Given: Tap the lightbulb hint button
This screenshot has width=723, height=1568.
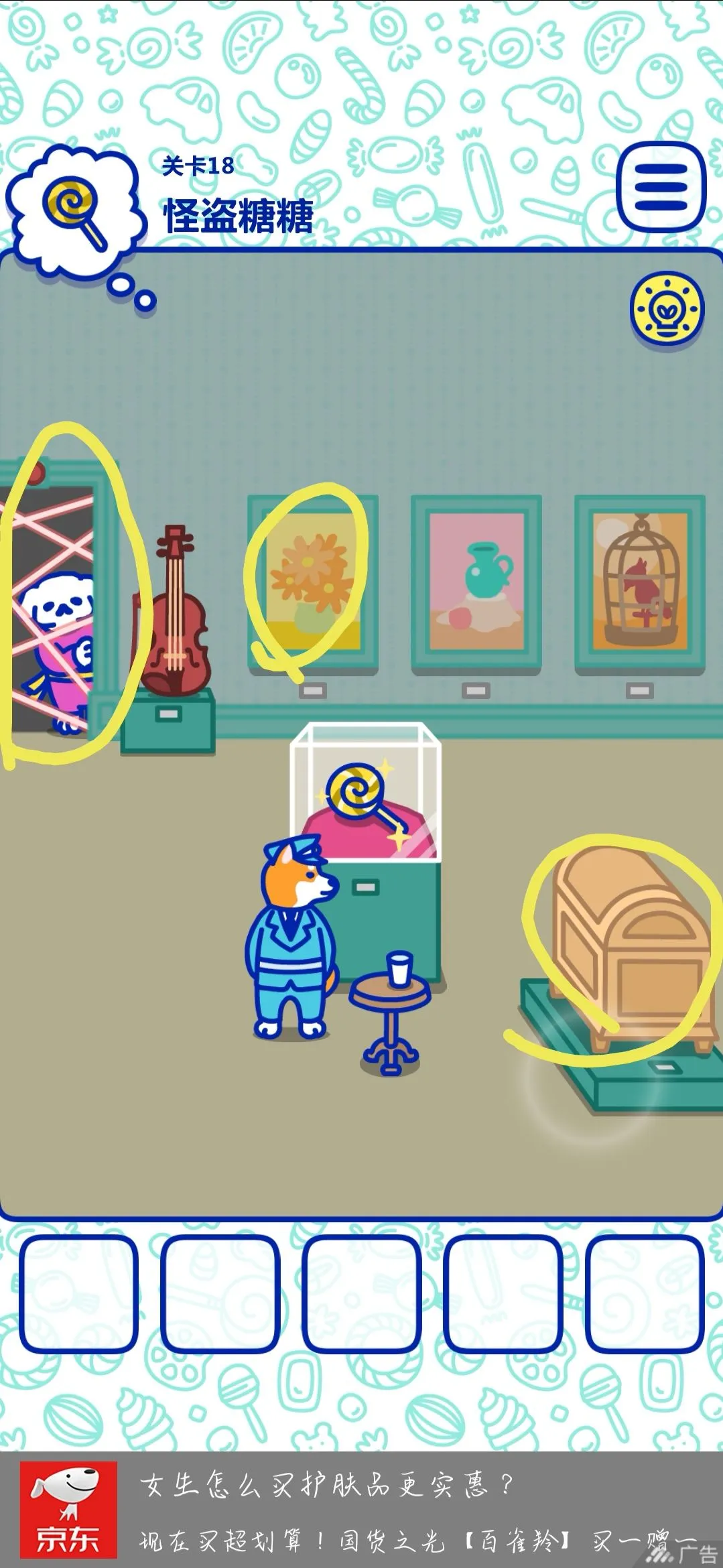Looking at the screenshot, I should point(667,311).
